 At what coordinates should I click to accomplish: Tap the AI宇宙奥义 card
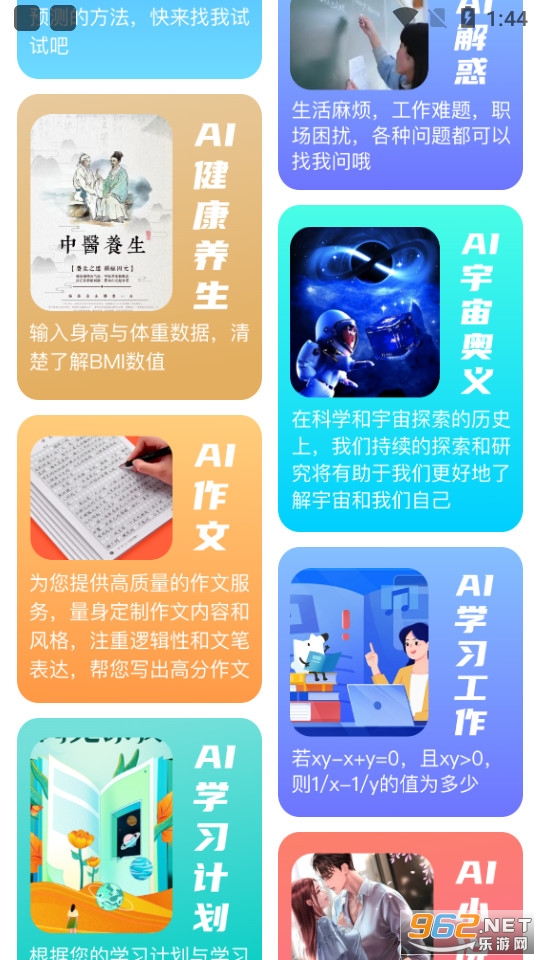point(400,368)
